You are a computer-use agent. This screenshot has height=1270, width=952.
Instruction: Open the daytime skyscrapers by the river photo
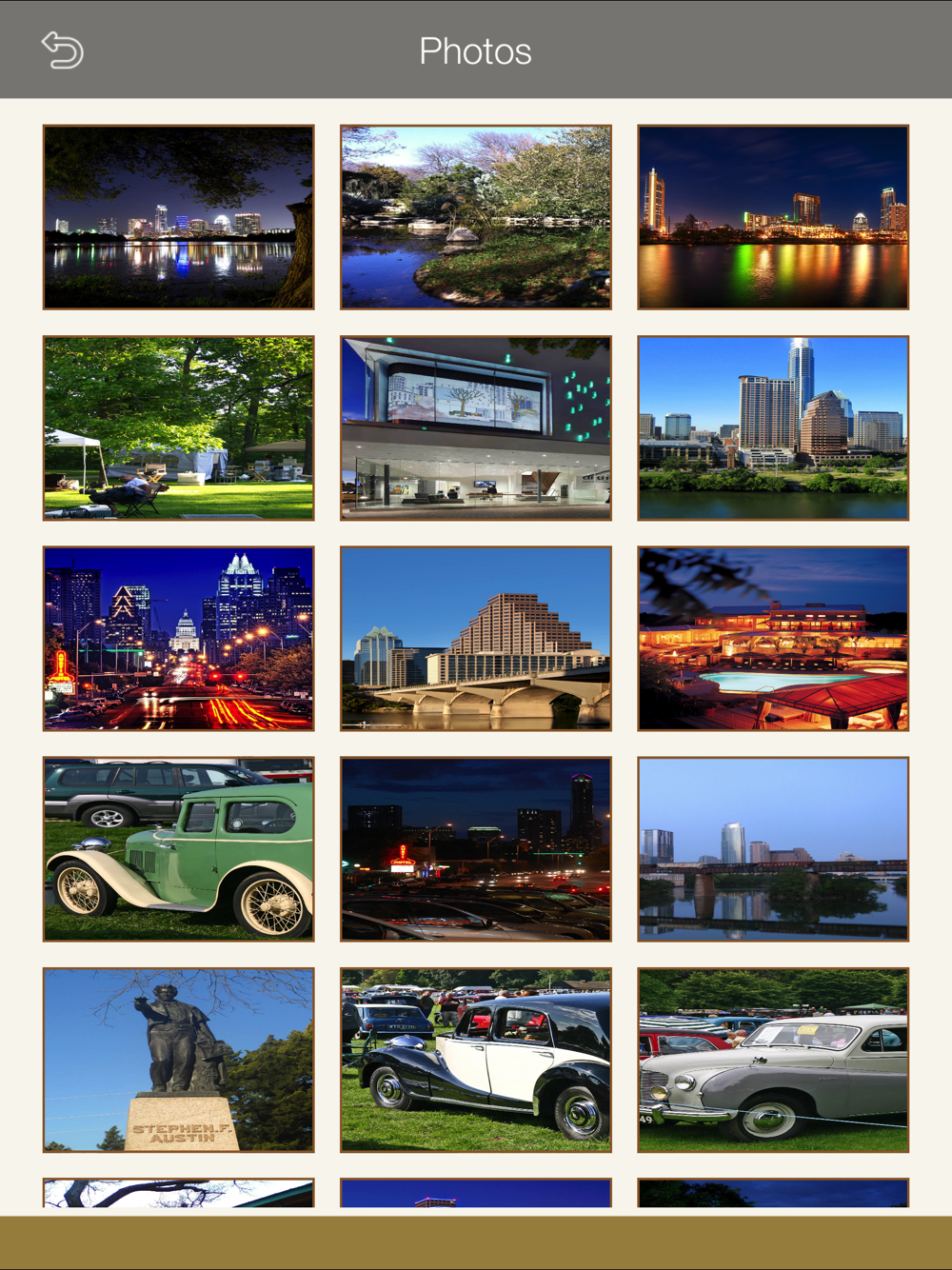[773, 428]
